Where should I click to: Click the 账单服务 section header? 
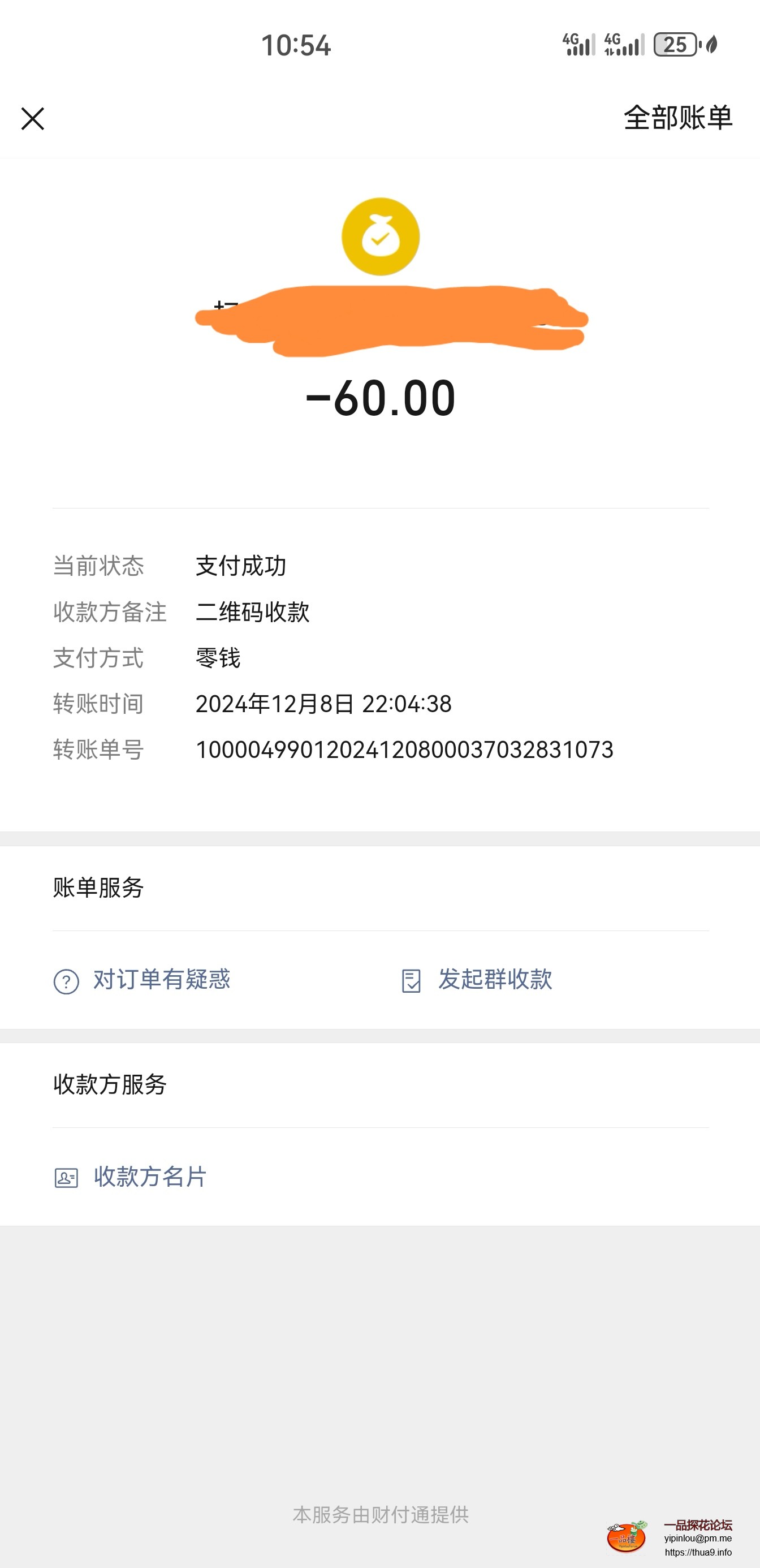(x=98, y=888)
